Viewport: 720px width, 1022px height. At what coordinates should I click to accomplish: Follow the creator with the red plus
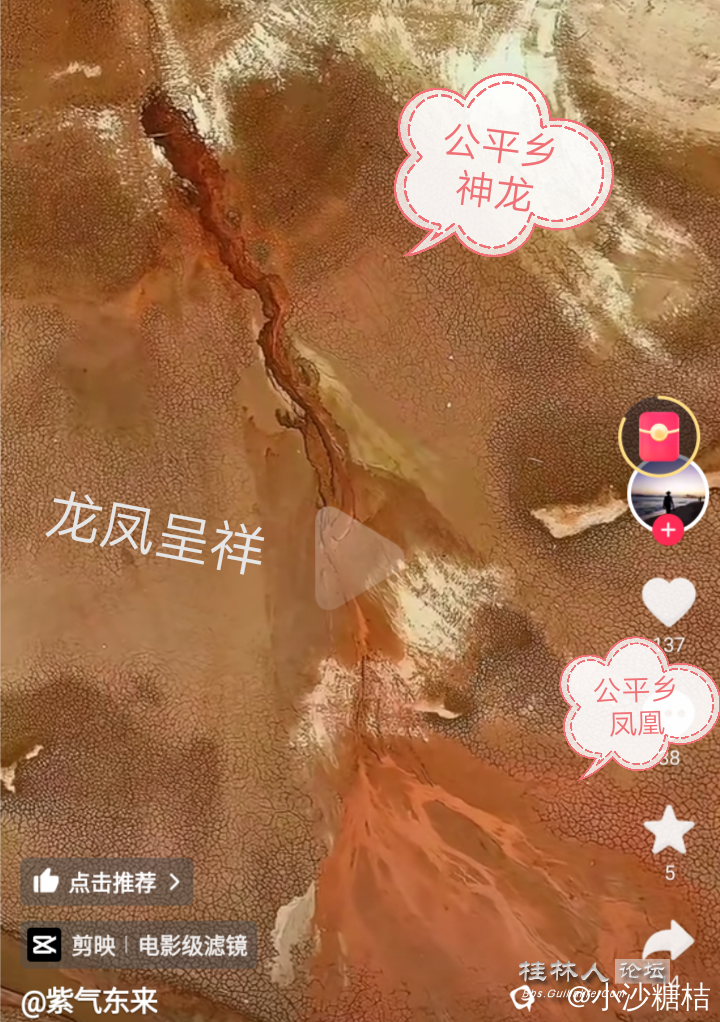[x=668, y=531]
